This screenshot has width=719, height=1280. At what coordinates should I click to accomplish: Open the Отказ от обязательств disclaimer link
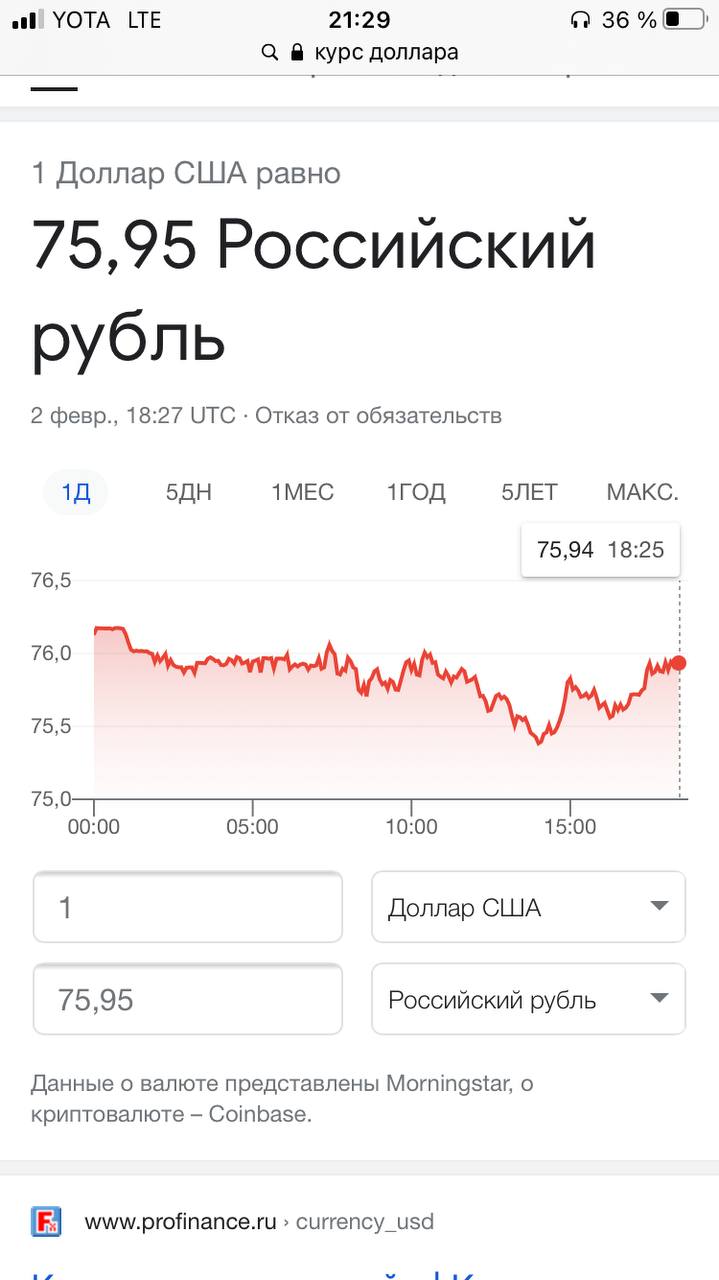tap(378, 415)
